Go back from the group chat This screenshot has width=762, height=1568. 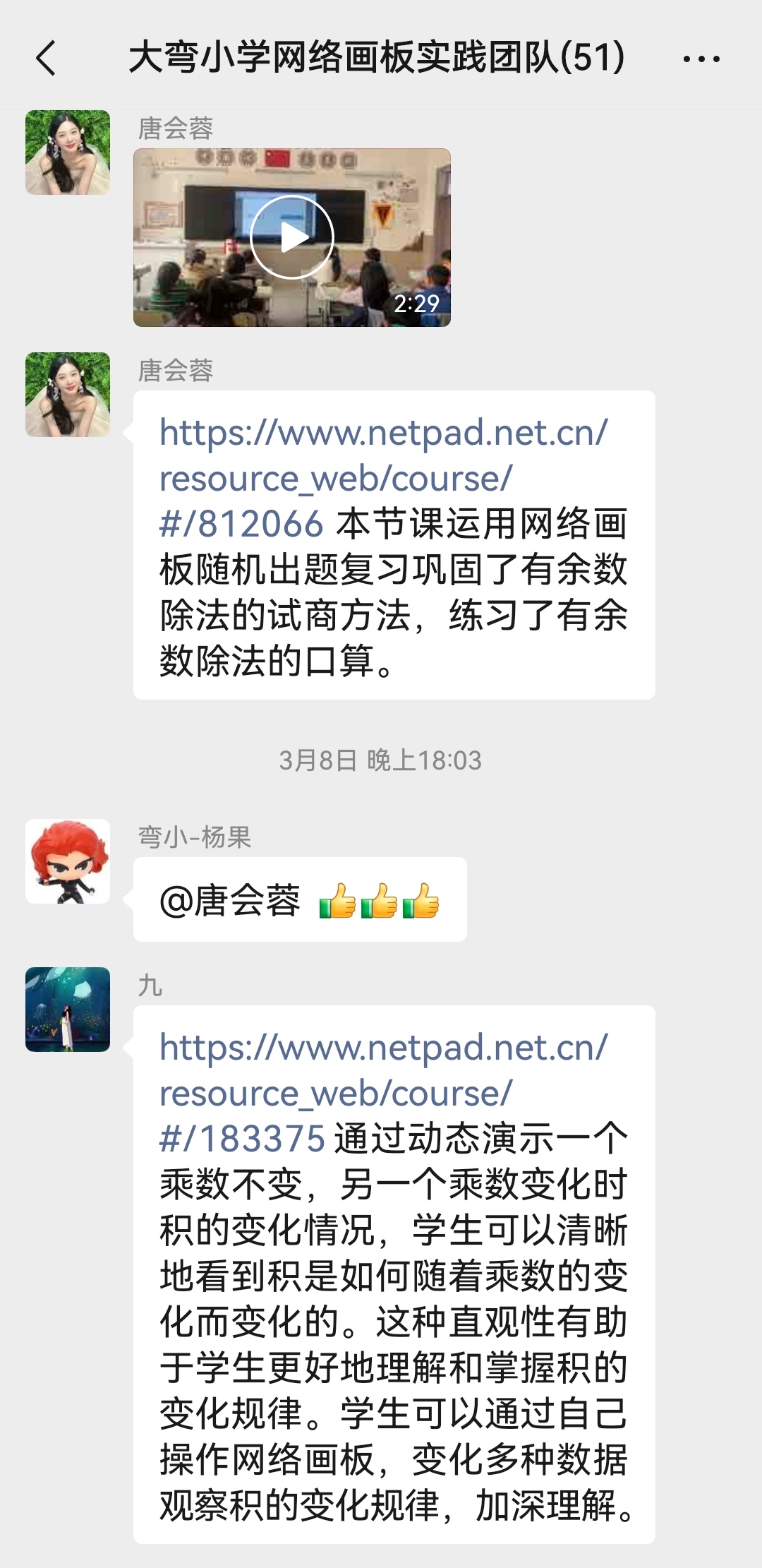pos(46,58)
